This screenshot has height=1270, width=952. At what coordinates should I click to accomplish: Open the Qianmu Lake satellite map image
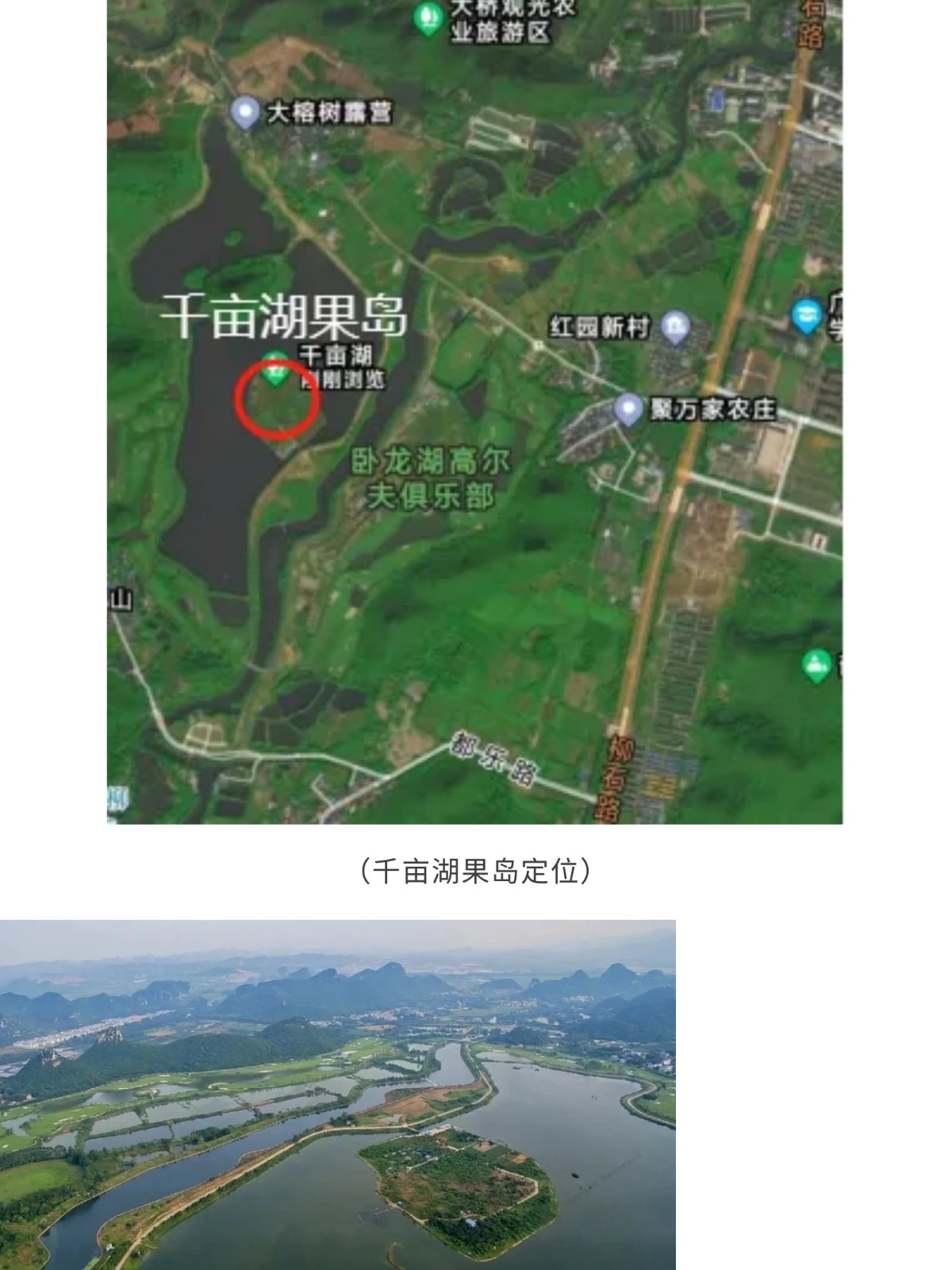click(x=474, y=411)
